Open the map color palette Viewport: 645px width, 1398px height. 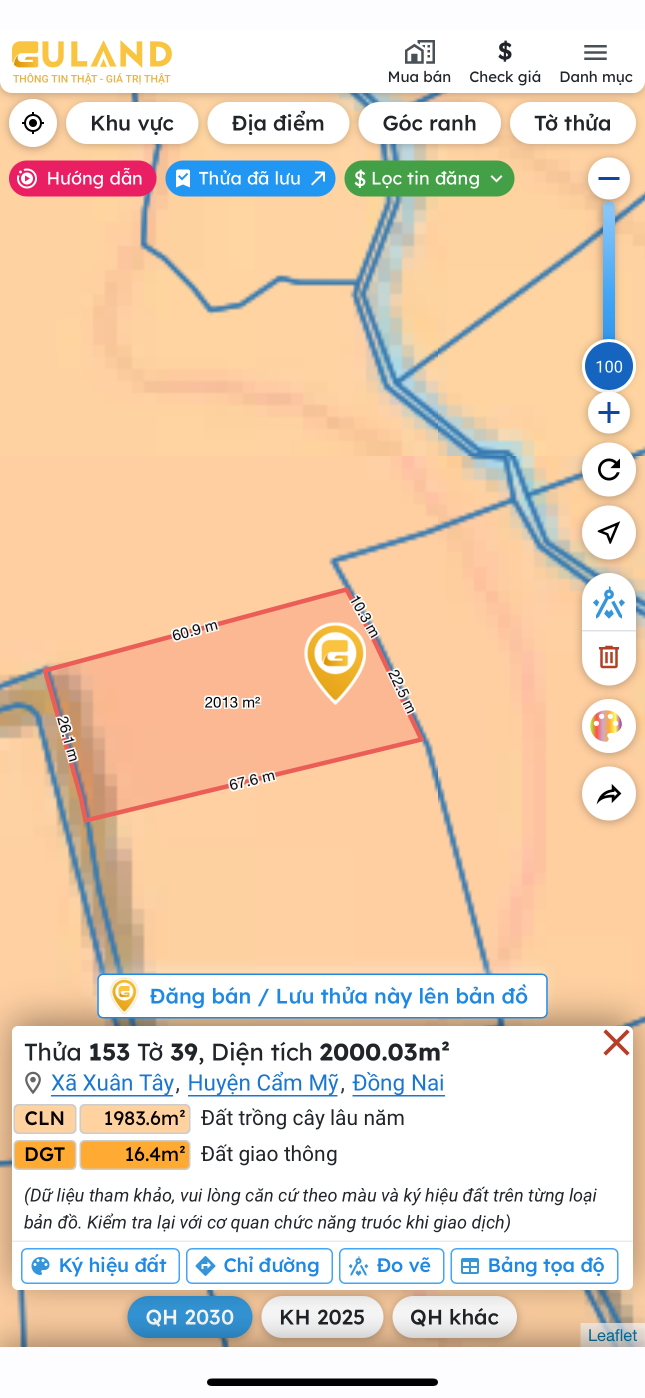pos(608,725)
